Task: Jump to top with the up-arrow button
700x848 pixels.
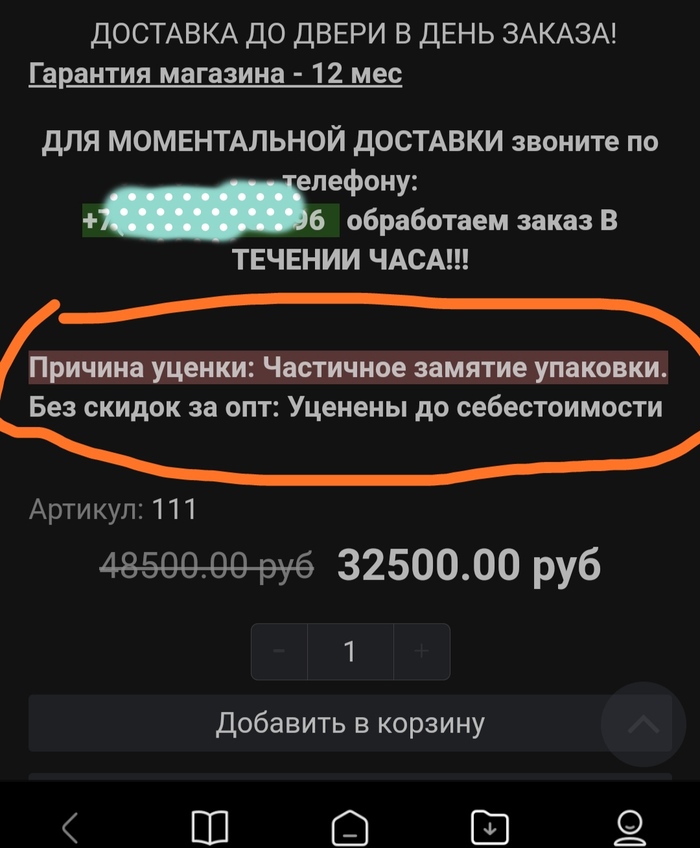Action: 643,725
